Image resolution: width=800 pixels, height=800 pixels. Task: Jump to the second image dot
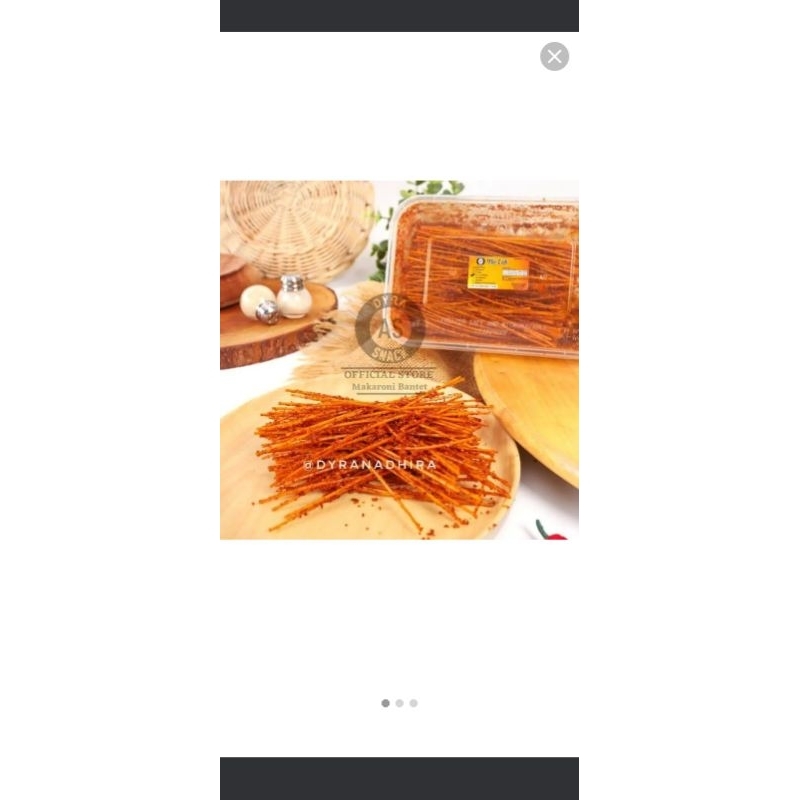click(x=399, y=703)
